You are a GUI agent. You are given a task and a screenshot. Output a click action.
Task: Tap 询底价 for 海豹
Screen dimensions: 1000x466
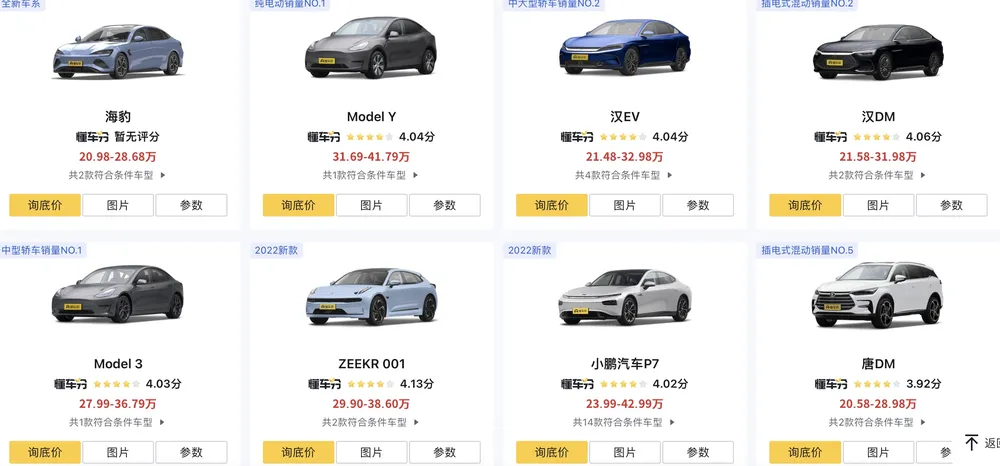[x=45, y=205]
